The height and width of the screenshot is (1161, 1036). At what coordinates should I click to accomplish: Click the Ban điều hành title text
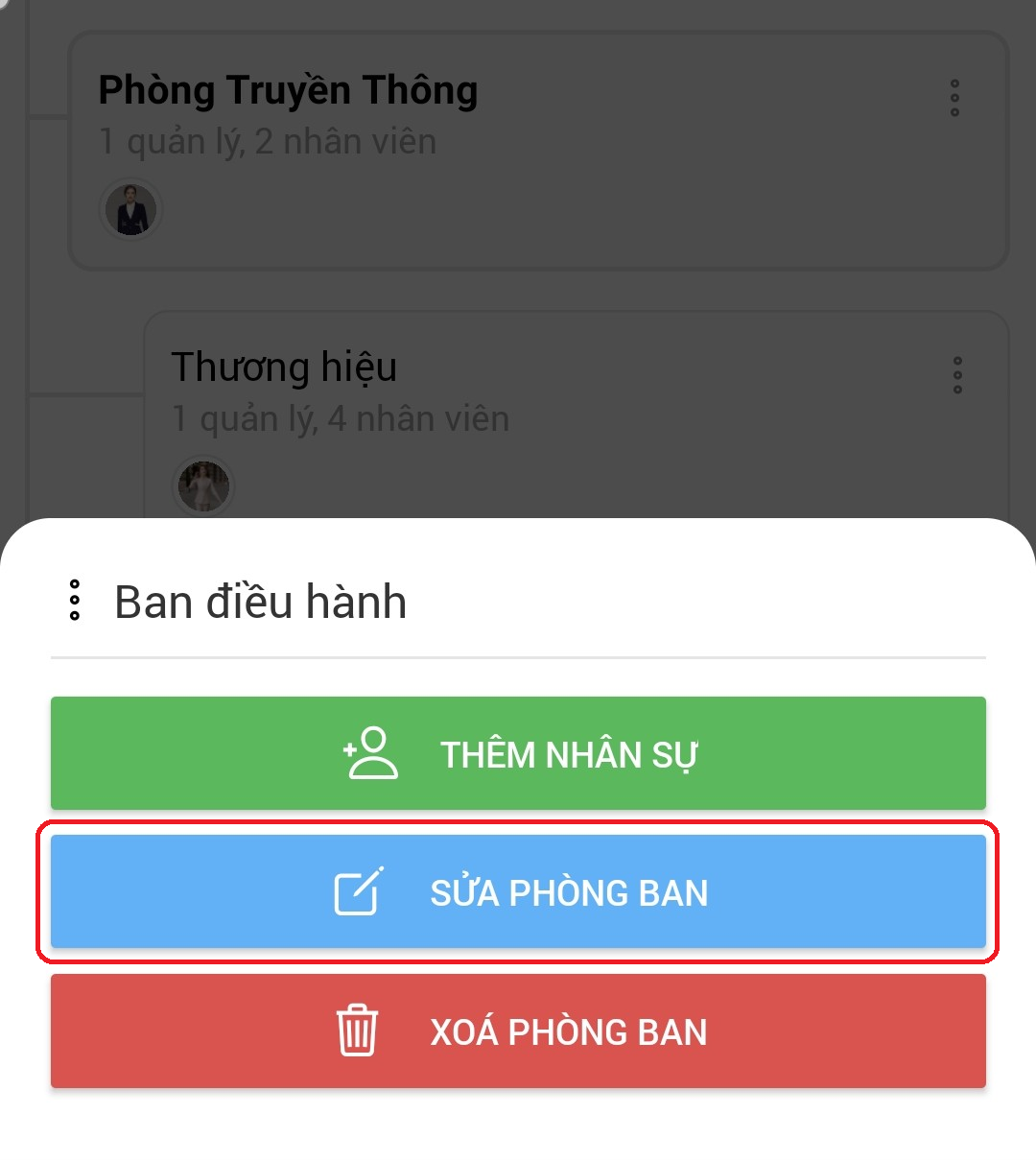pyautogui.click(x=260, y=602)
